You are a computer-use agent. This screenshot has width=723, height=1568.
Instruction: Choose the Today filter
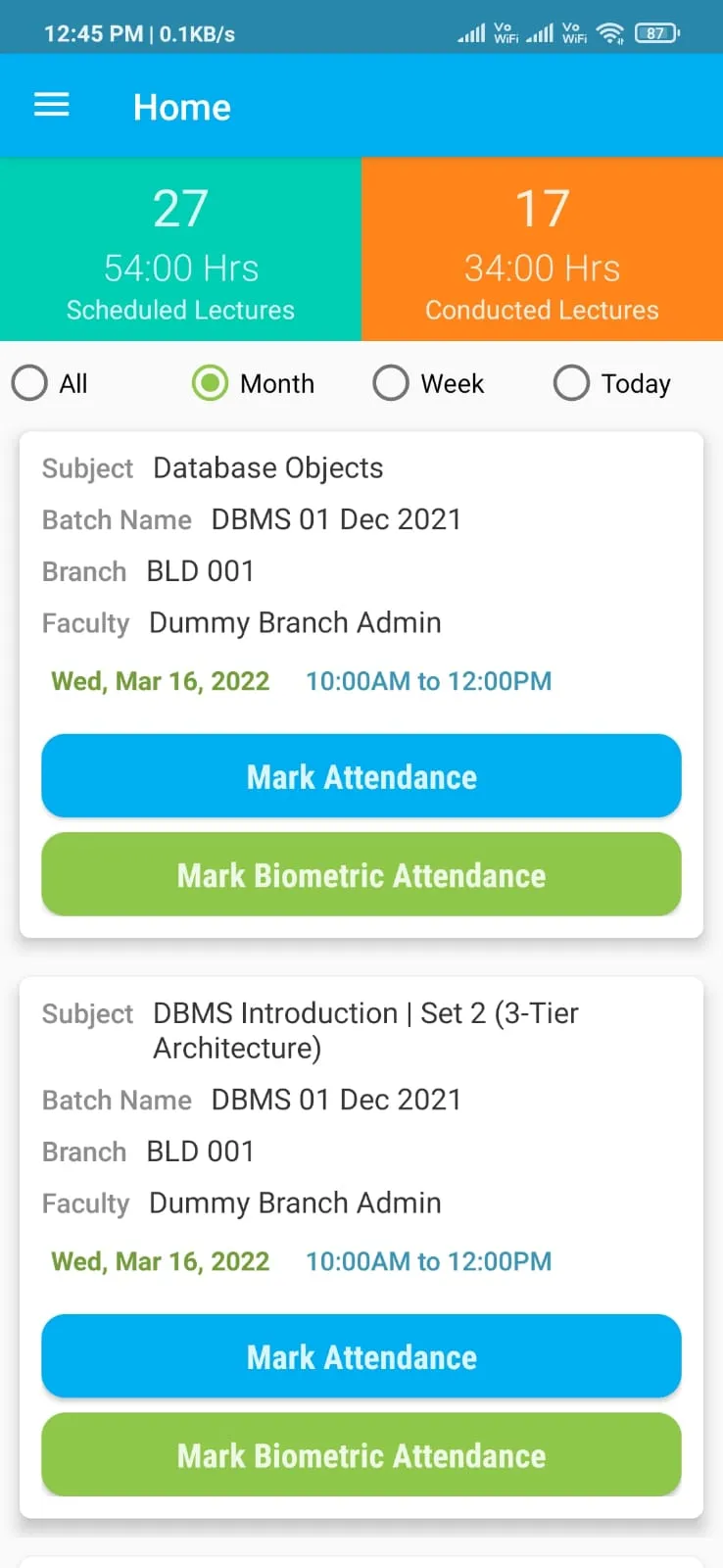(x=571, y=383)
